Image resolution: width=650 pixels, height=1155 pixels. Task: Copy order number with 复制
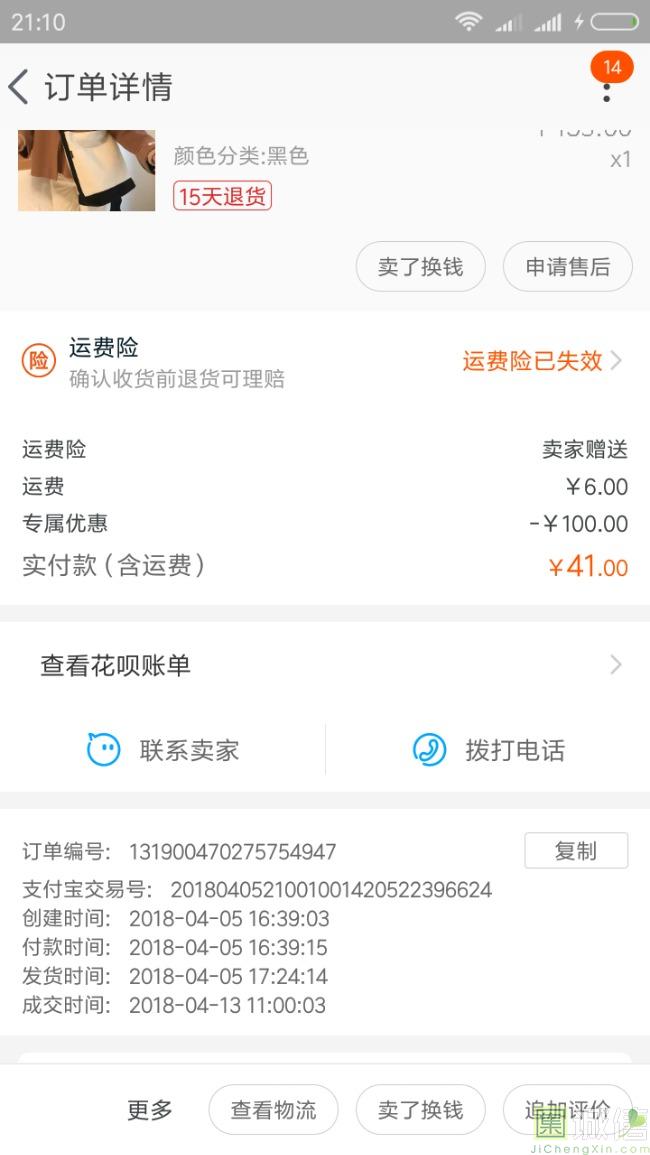click(x=576, y=851)
